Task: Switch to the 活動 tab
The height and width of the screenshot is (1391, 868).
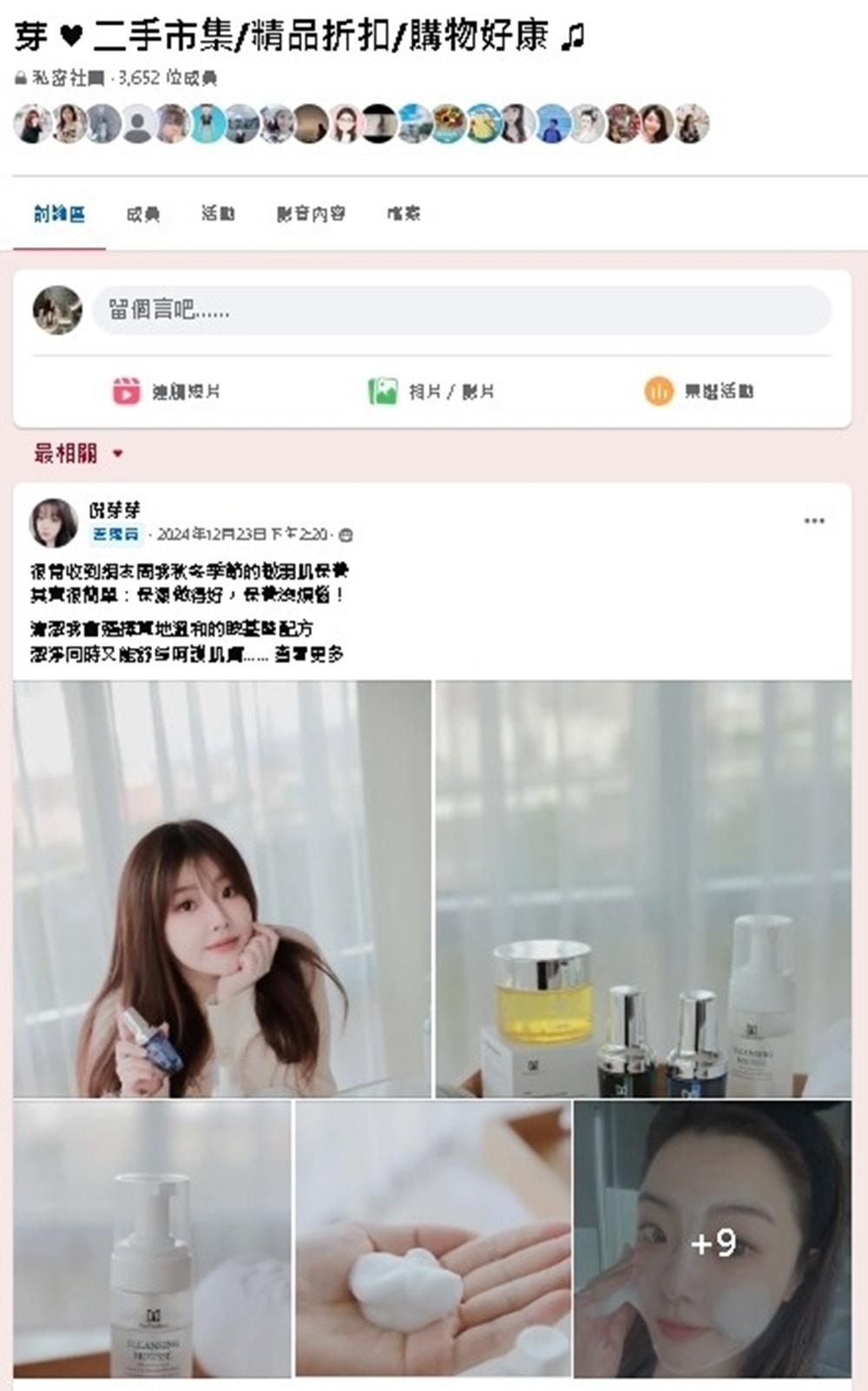Action: click(218, 214)
